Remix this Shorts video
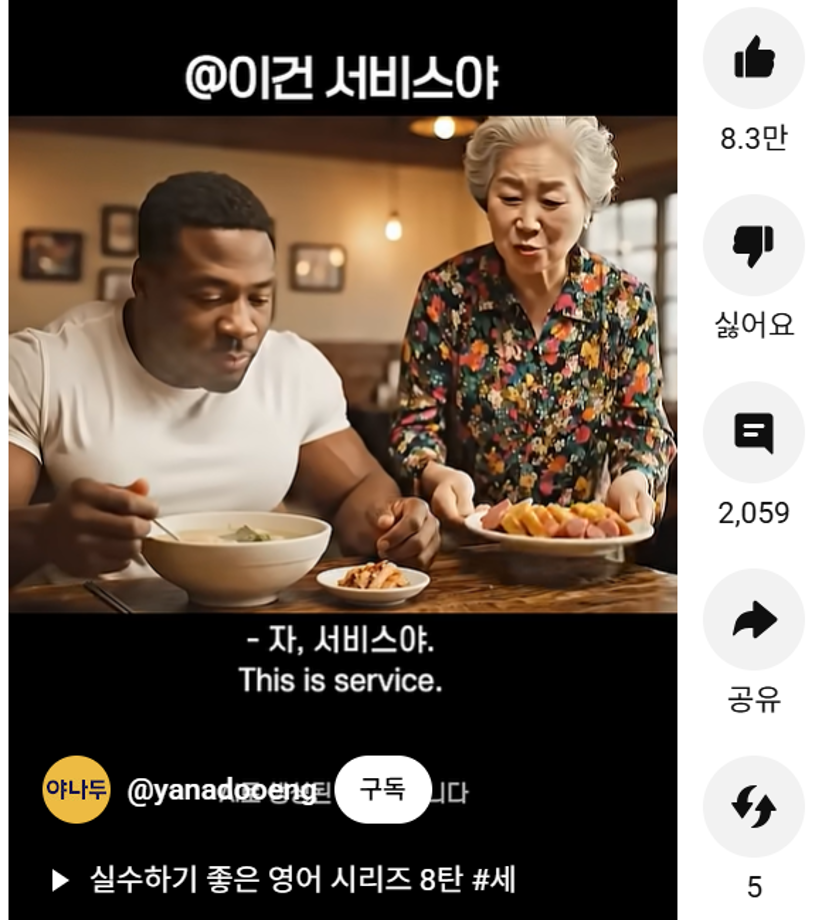Image resolution: width=839 pixels, height=920 pixels. (x=754, y=807)
